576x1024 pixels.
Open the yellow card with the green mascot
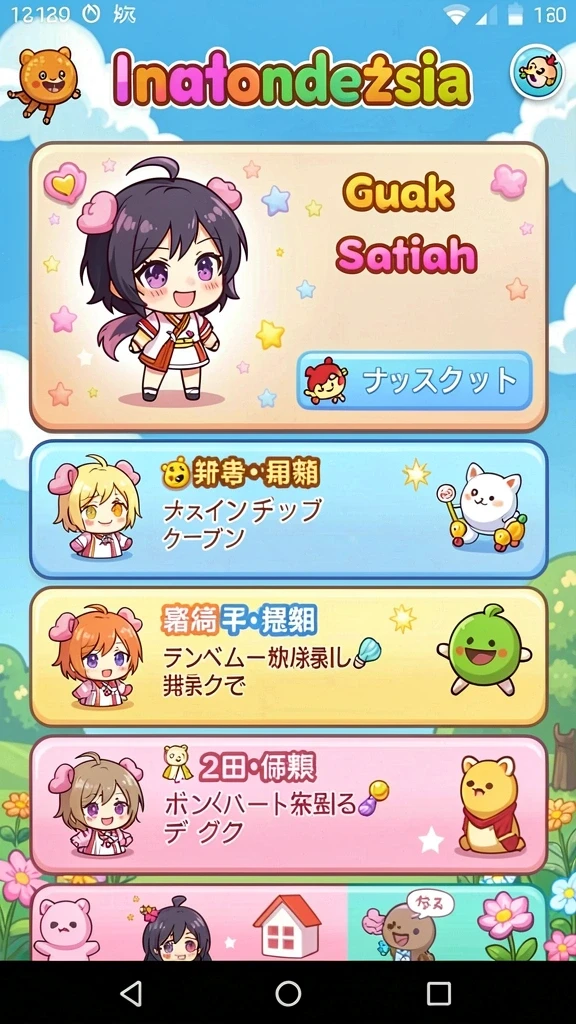[289, 656]
